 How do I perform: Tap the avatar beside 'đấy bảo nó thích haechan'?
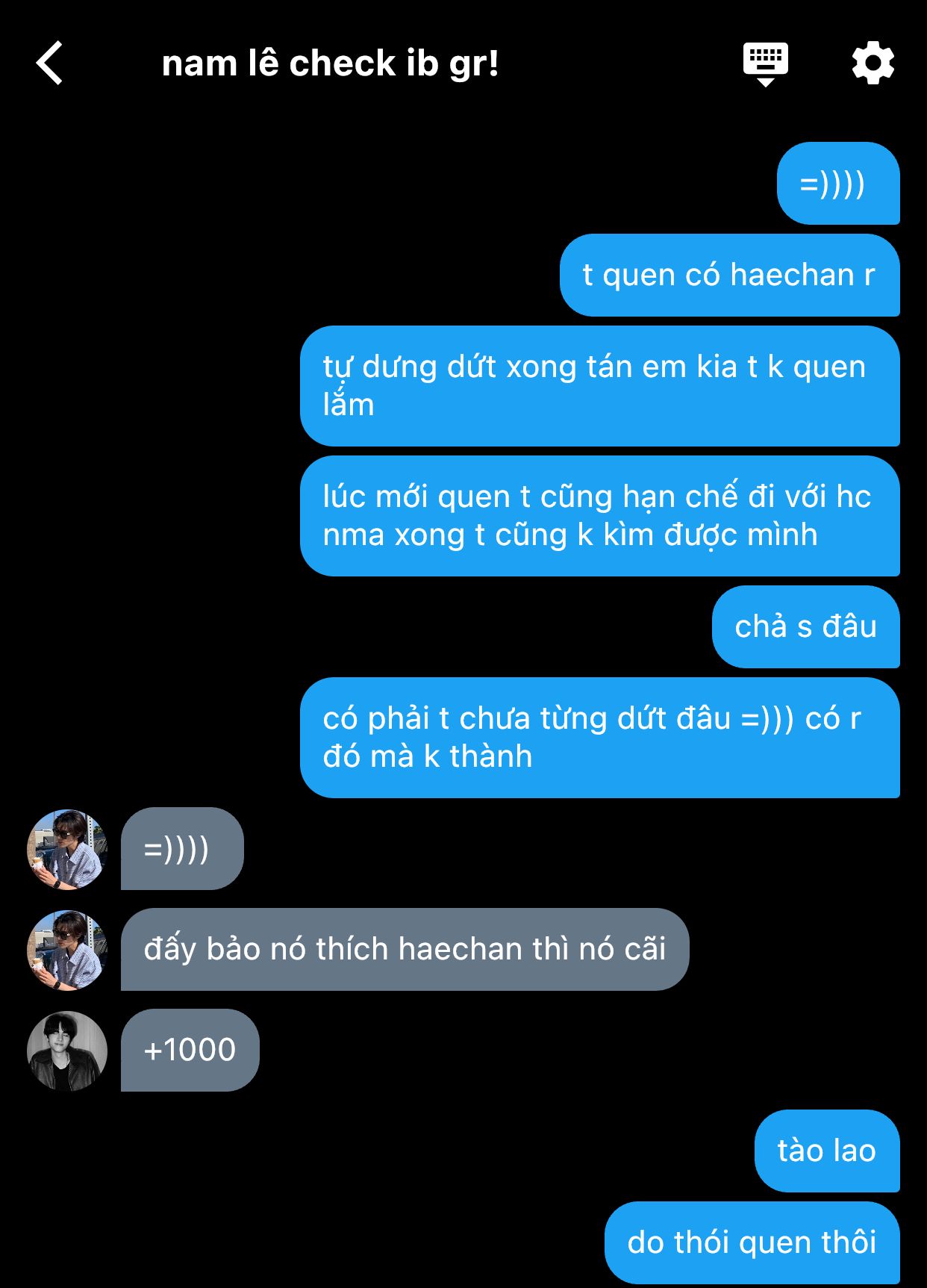point(67,950)
